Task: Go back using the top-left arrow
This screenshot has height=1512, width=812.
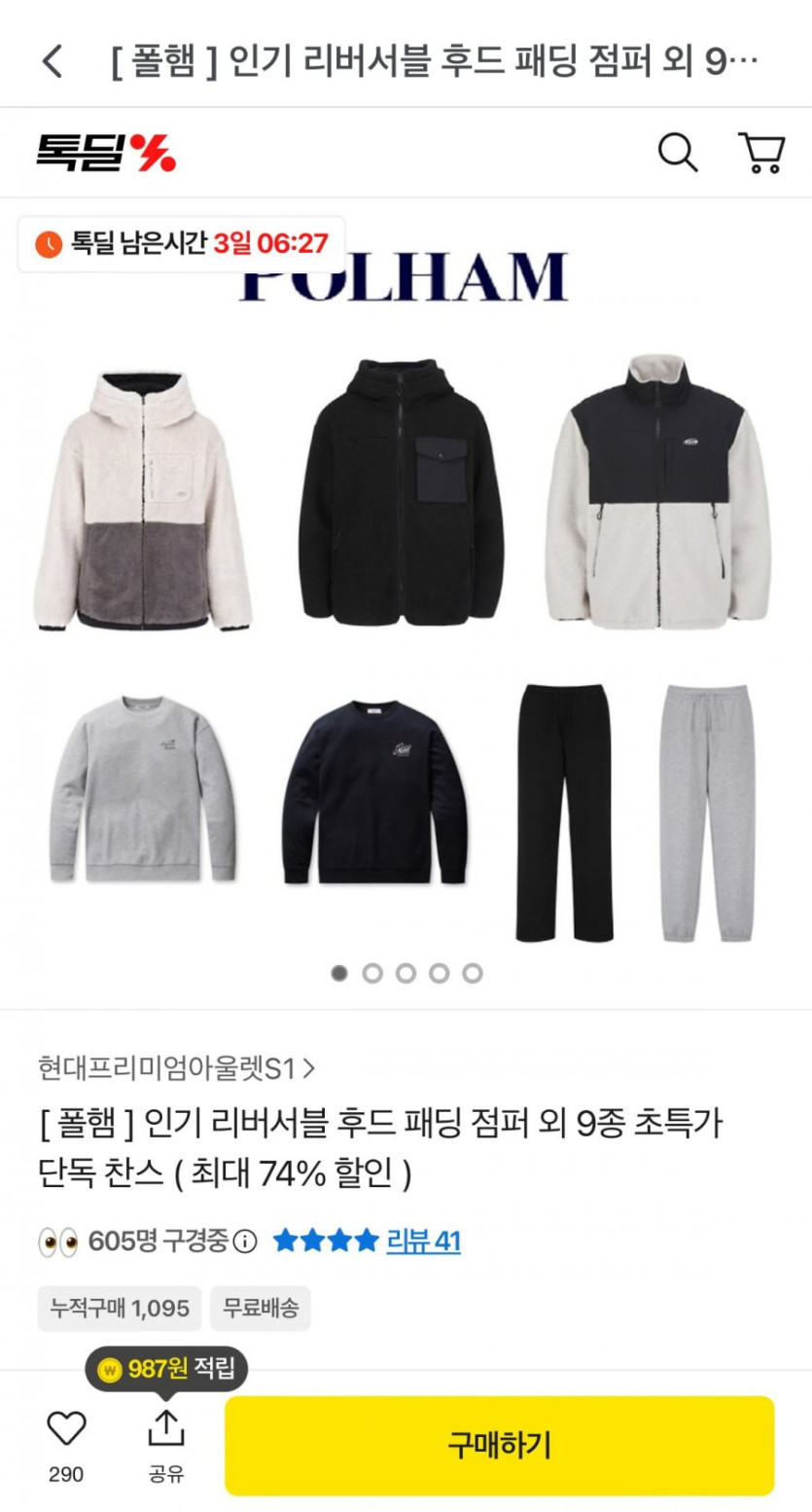Action: pyautogui.click(x=53, y=61)
